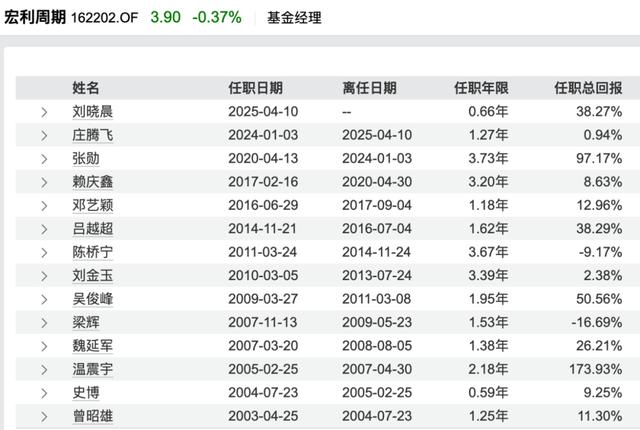Image resolution: width=640 pixels, height=430 pixels.
Task: Expand the row for 吕越超
Action: point(44,228)
